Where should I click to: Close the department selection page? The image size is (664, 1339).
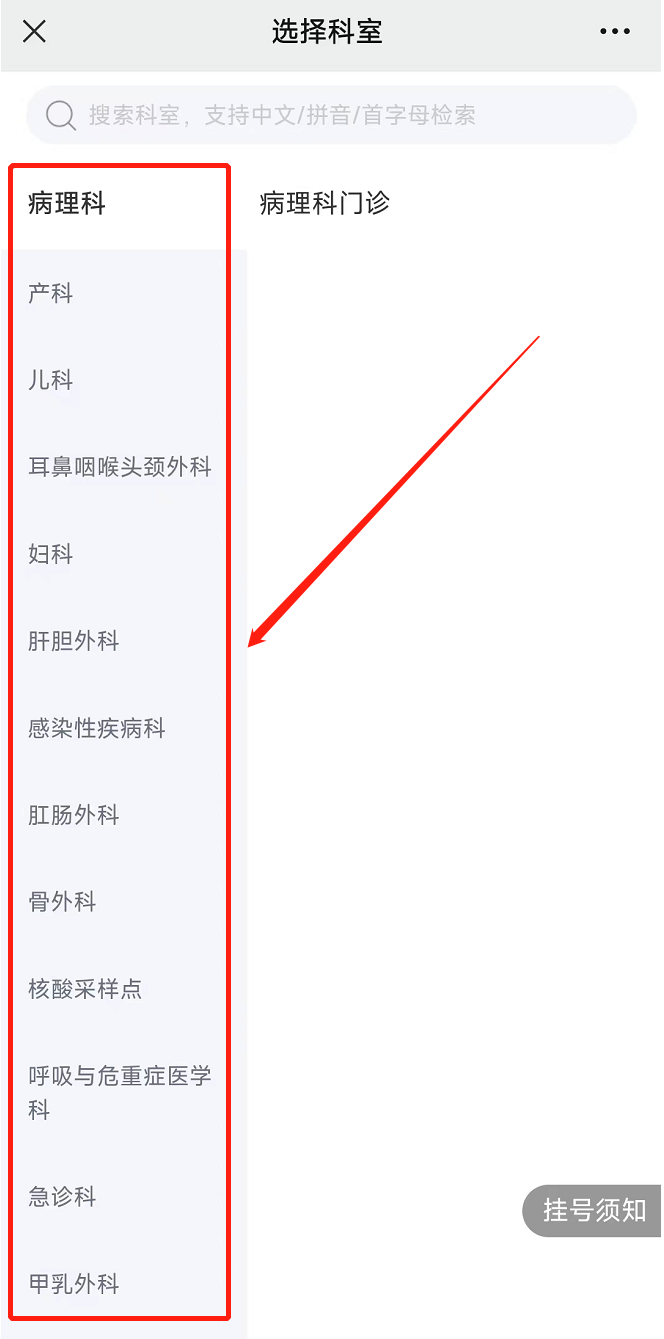coord(34,31)
